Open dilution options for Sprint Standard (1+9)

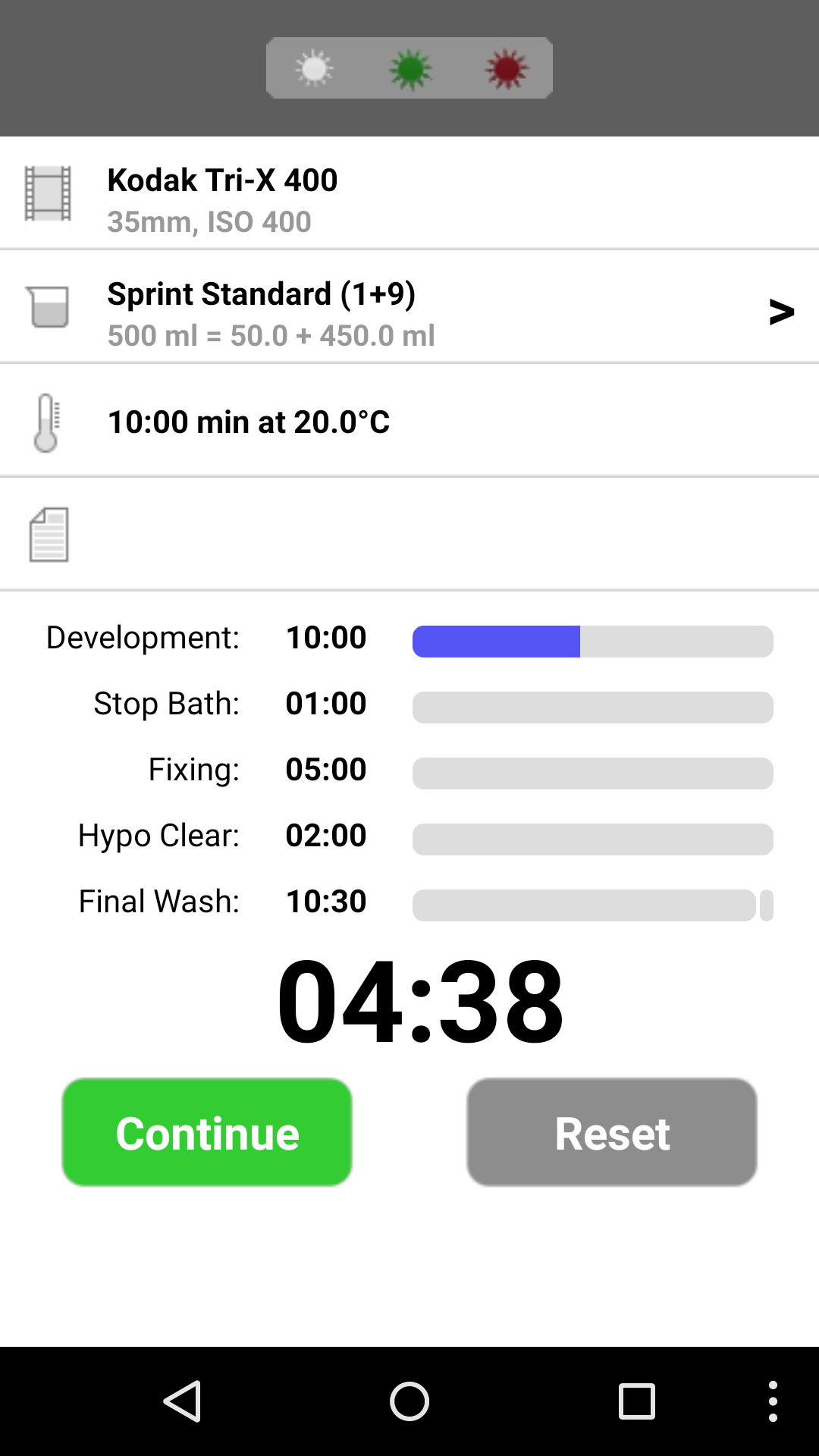(262, 295)
